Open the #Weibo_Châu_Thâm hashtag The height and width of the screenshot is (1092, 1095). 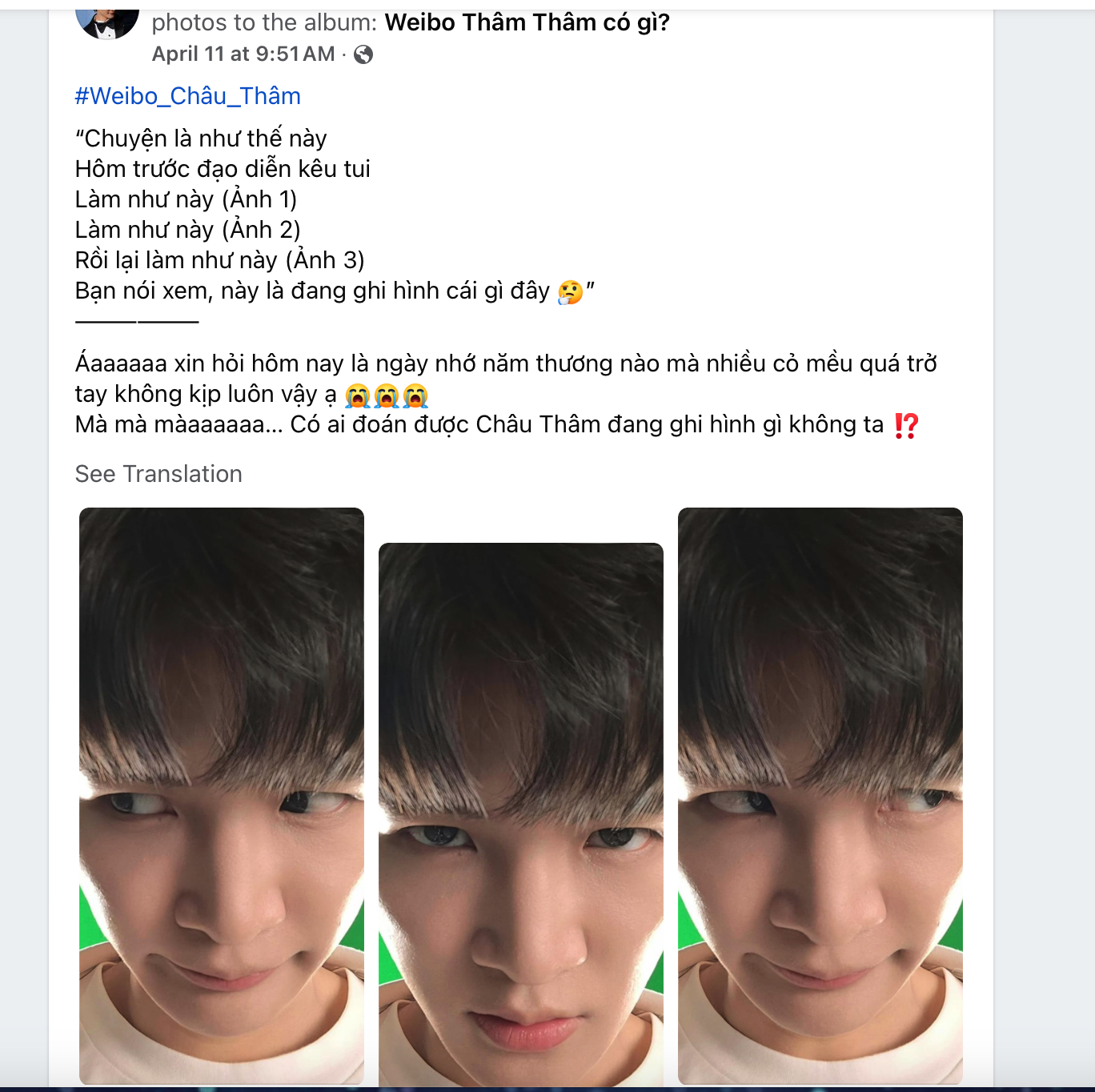click(x=187, y=96)
